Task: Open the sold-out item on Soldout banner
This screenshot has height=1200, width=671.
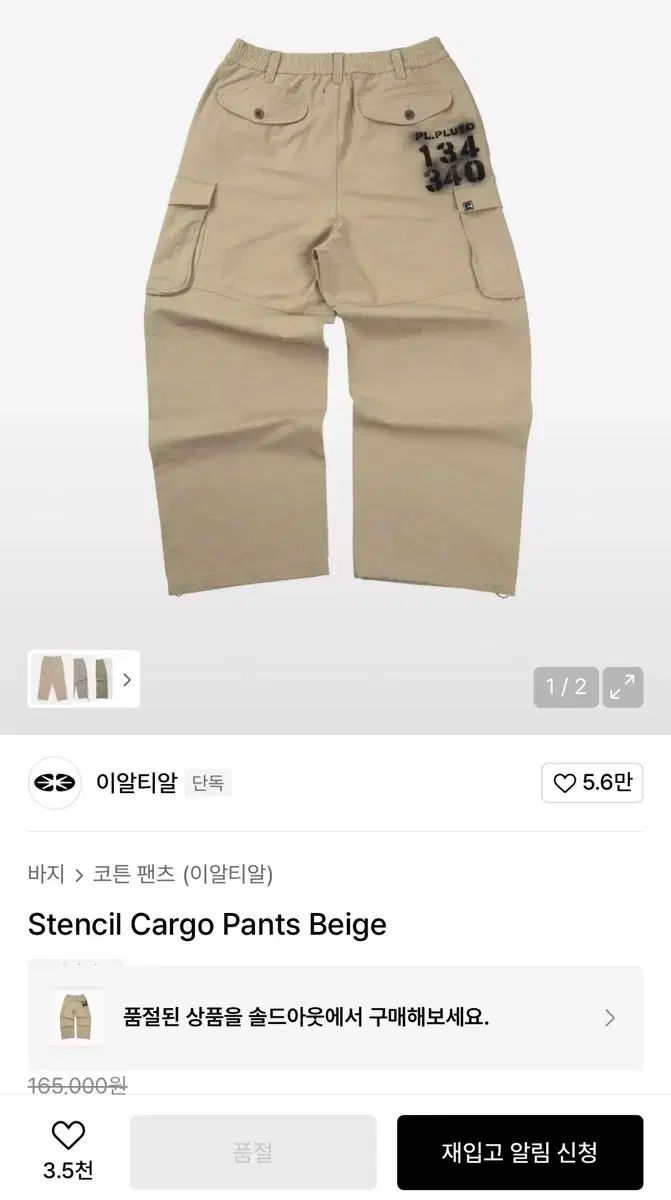Action: [335, 1018]
